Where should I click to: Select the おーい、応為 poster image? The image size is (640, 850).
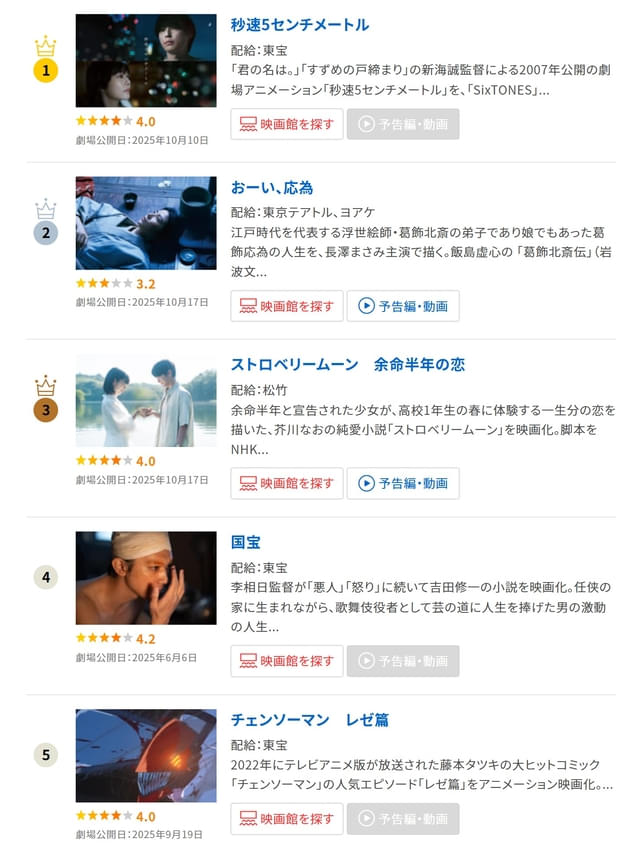coord(146,223)
